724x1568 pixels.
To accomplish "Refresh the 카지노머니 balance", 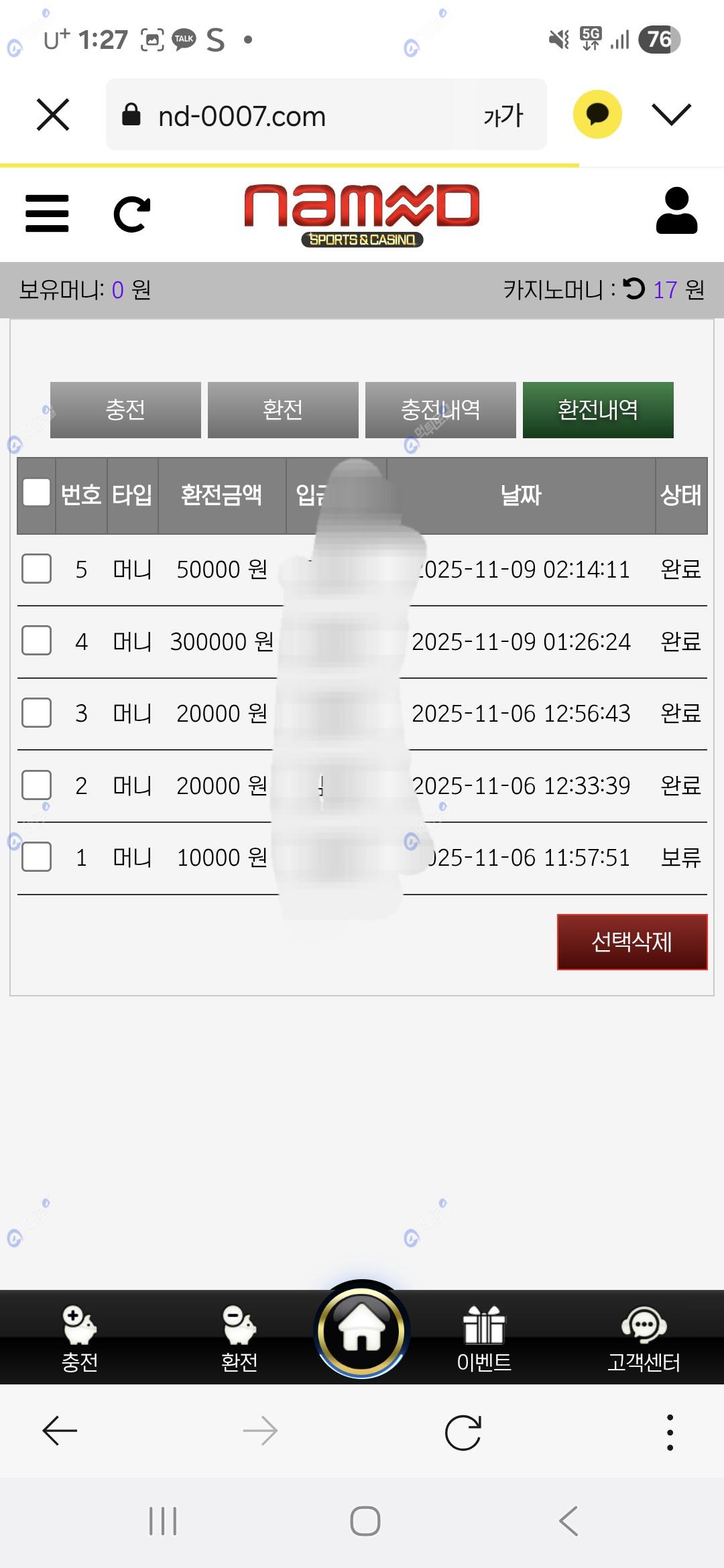I will tap(633, 289).
